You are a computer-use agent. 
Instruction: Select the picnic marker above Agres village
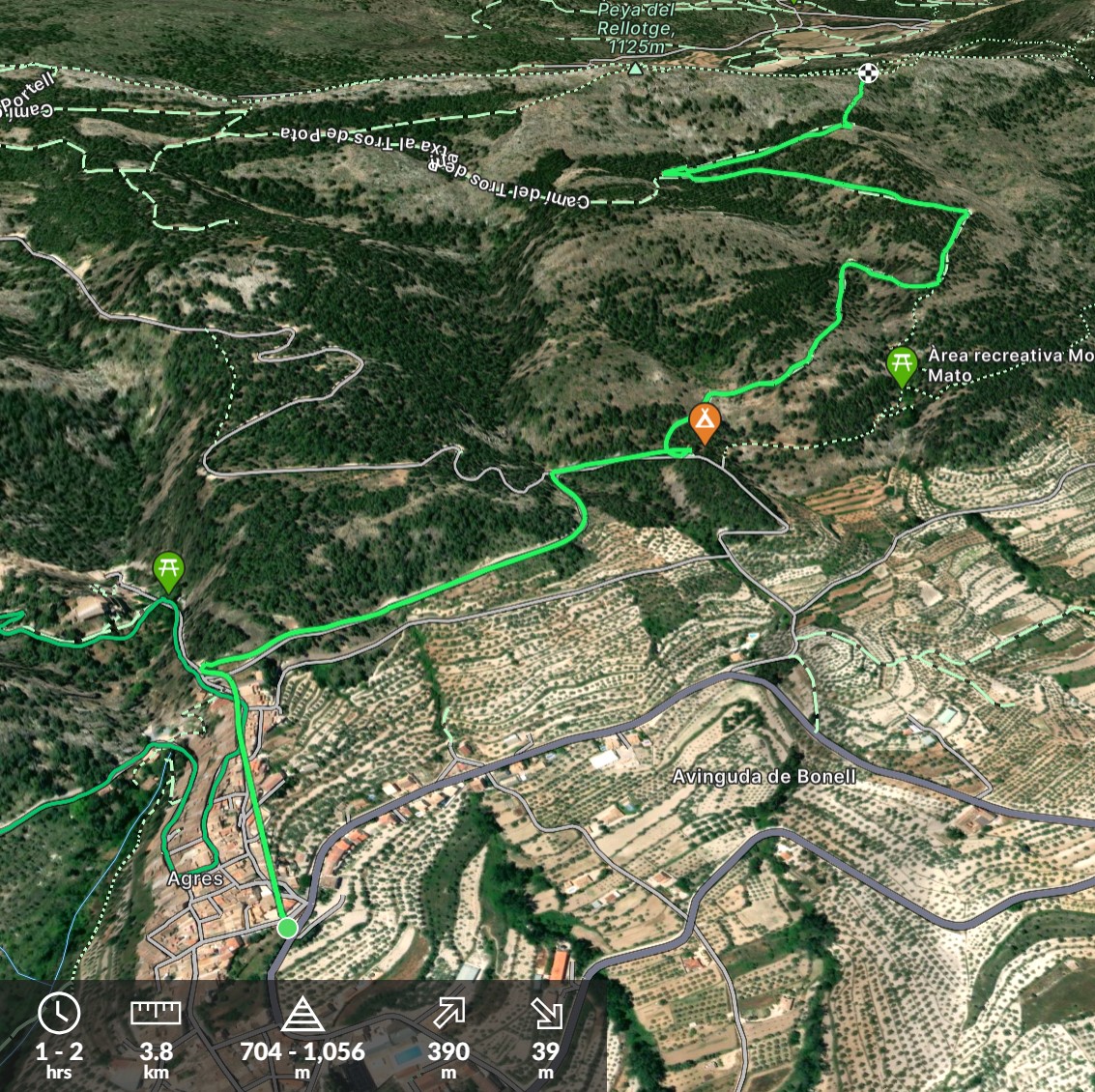click(168, 569)
